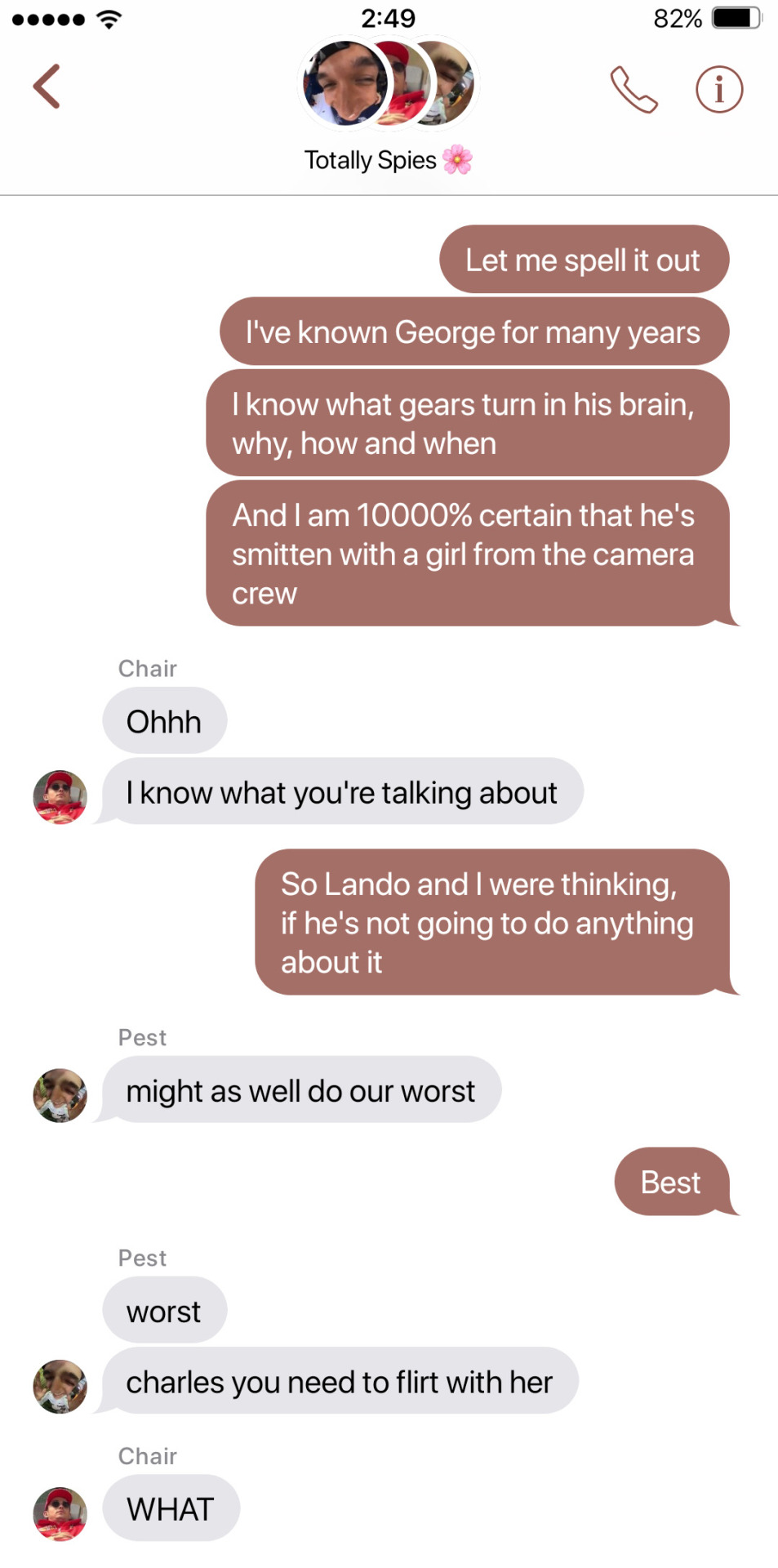Open the group info details
Viewport: 778px width, 1568px height.
click(x=719, y=89)
